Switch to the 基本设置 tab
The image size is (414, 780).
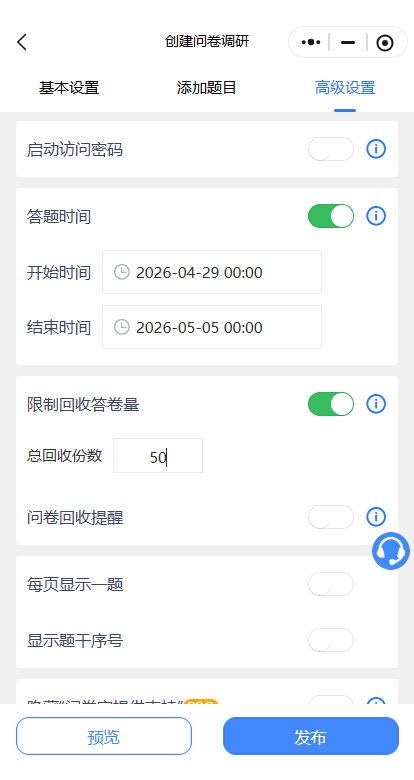[x=69, y=88]
